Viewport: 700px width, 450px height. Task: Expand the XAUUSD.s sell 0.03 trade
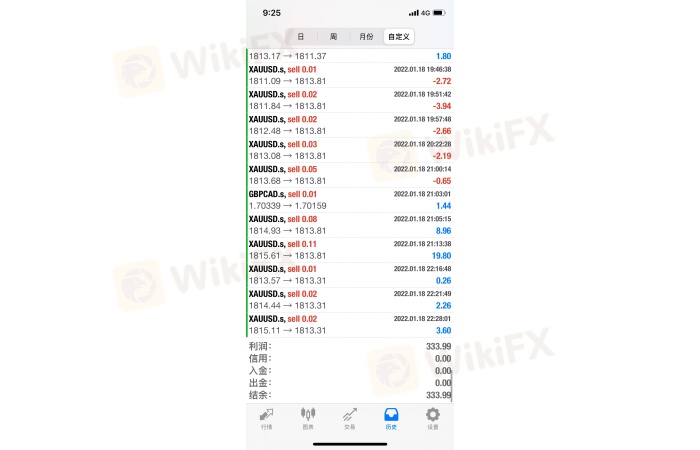[x=350, y=150]
